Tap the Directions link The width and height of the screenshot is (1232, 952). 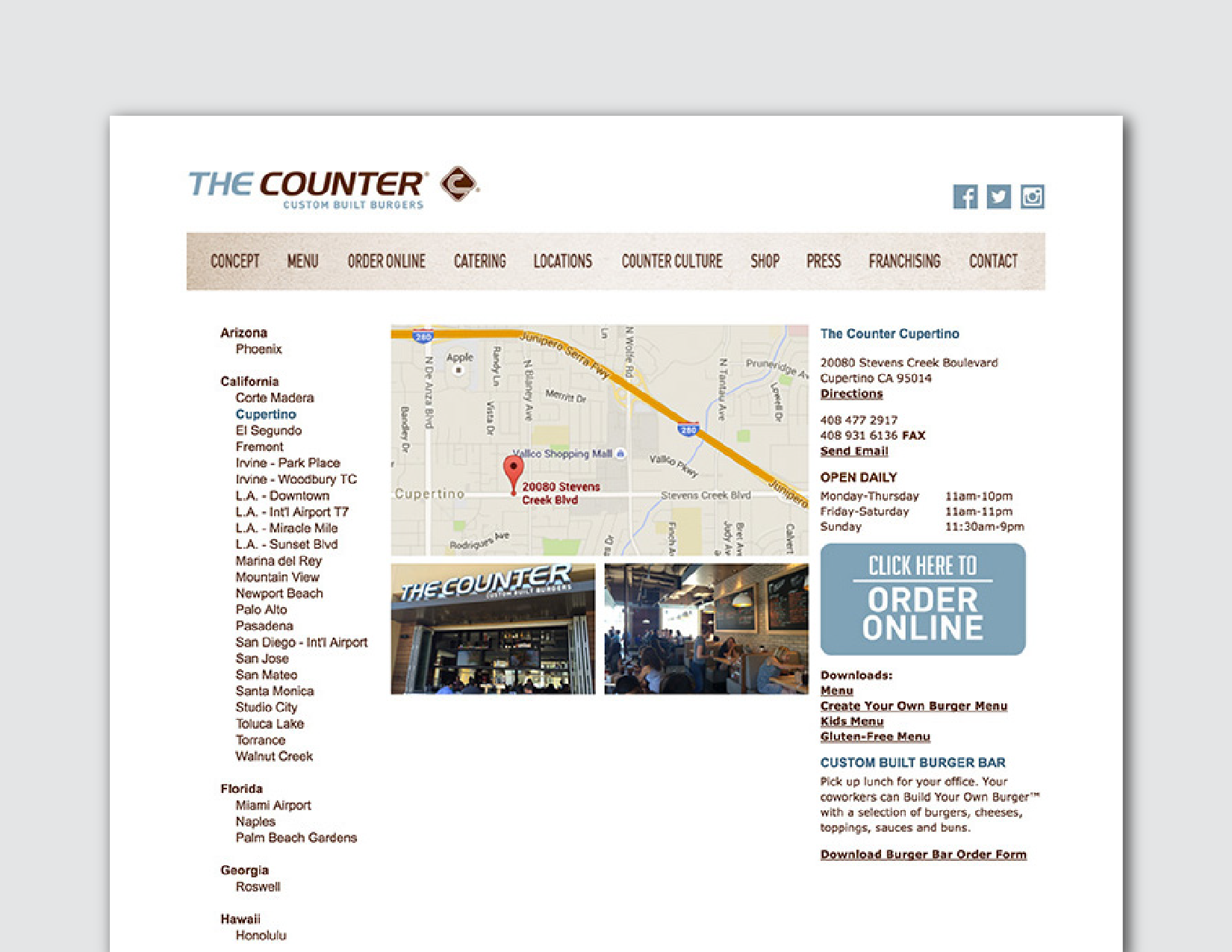[851, 393]
